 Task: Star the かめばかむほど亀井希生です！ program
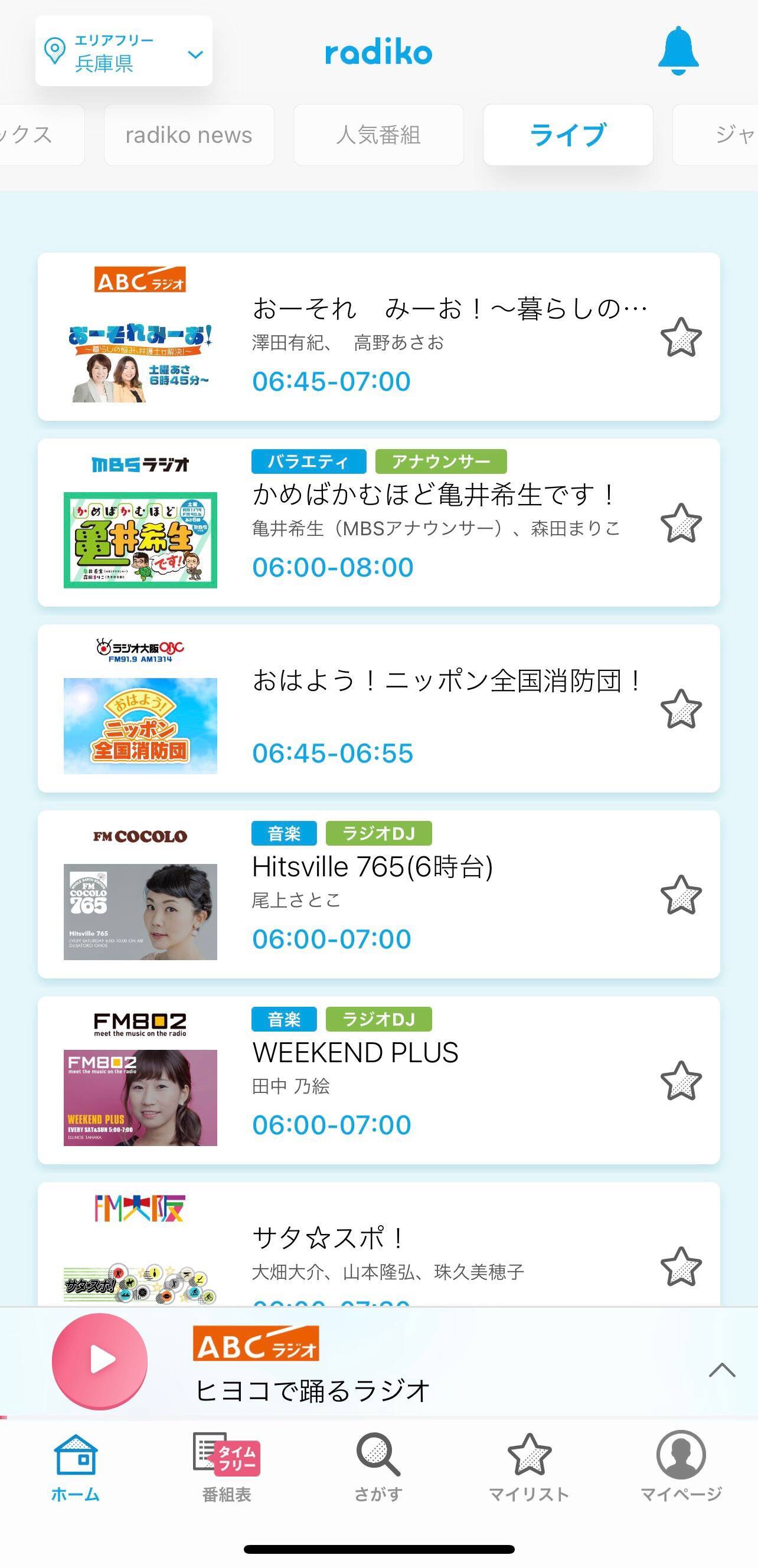coord(681,523)
